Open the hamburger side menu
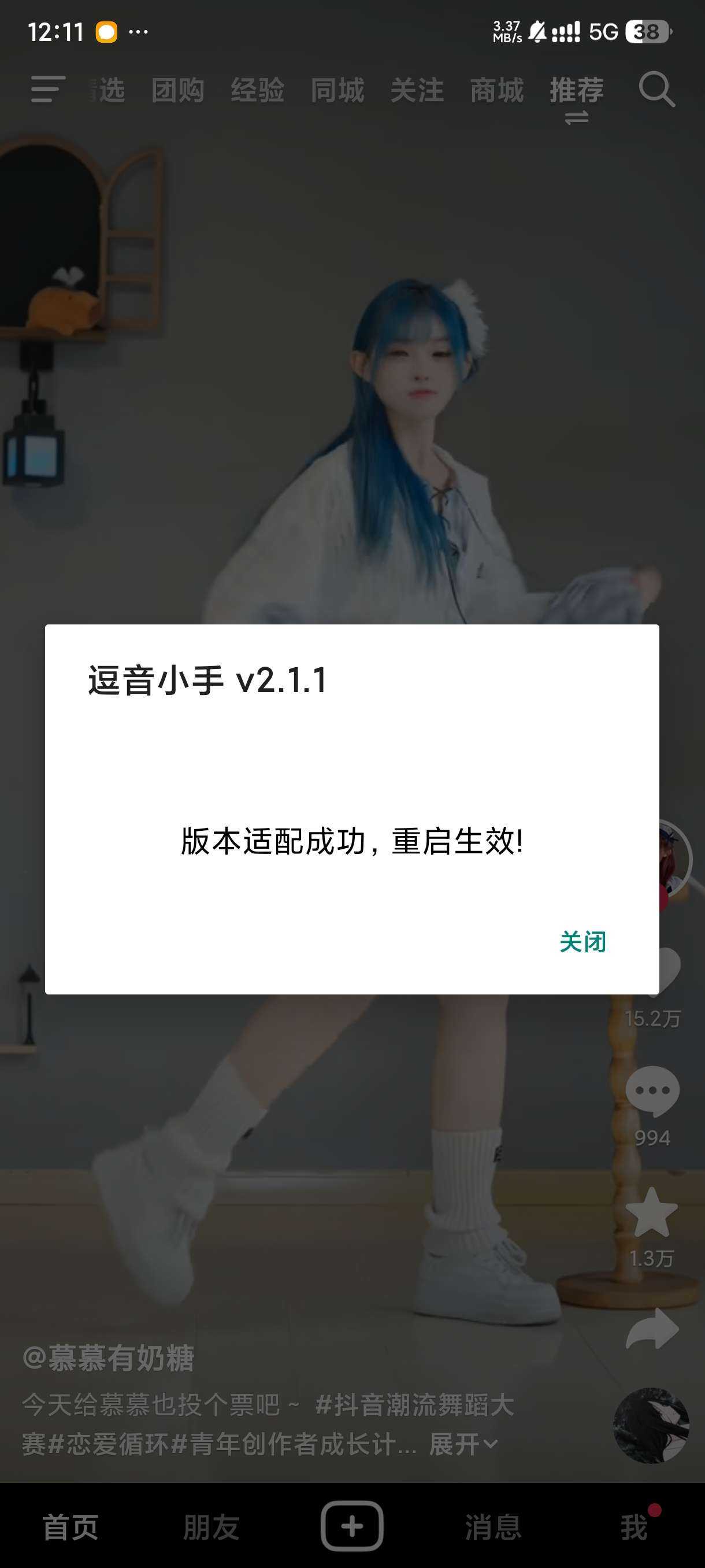This screenshot has width=705, height=1568. click(47, 90)
